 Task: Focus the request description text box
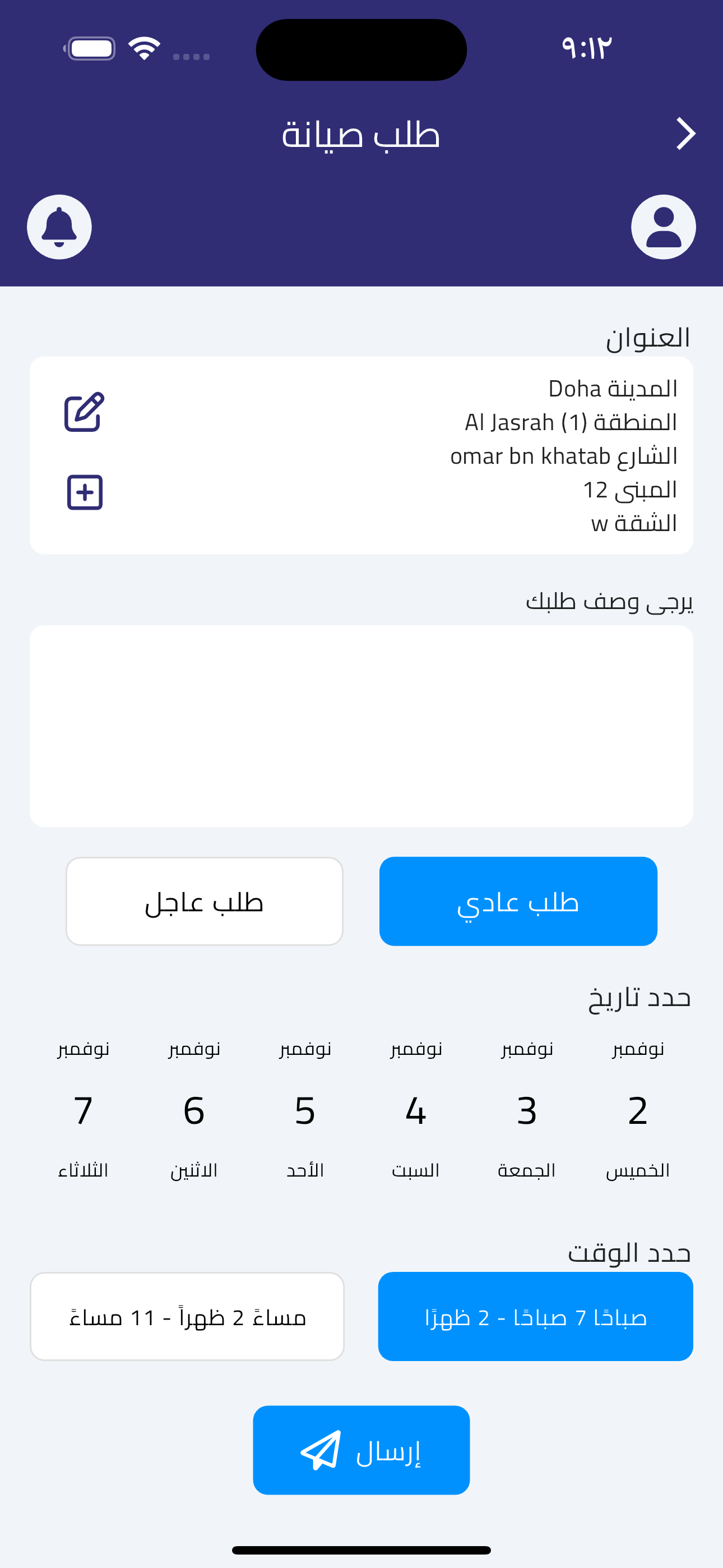(x=361, y=726)
